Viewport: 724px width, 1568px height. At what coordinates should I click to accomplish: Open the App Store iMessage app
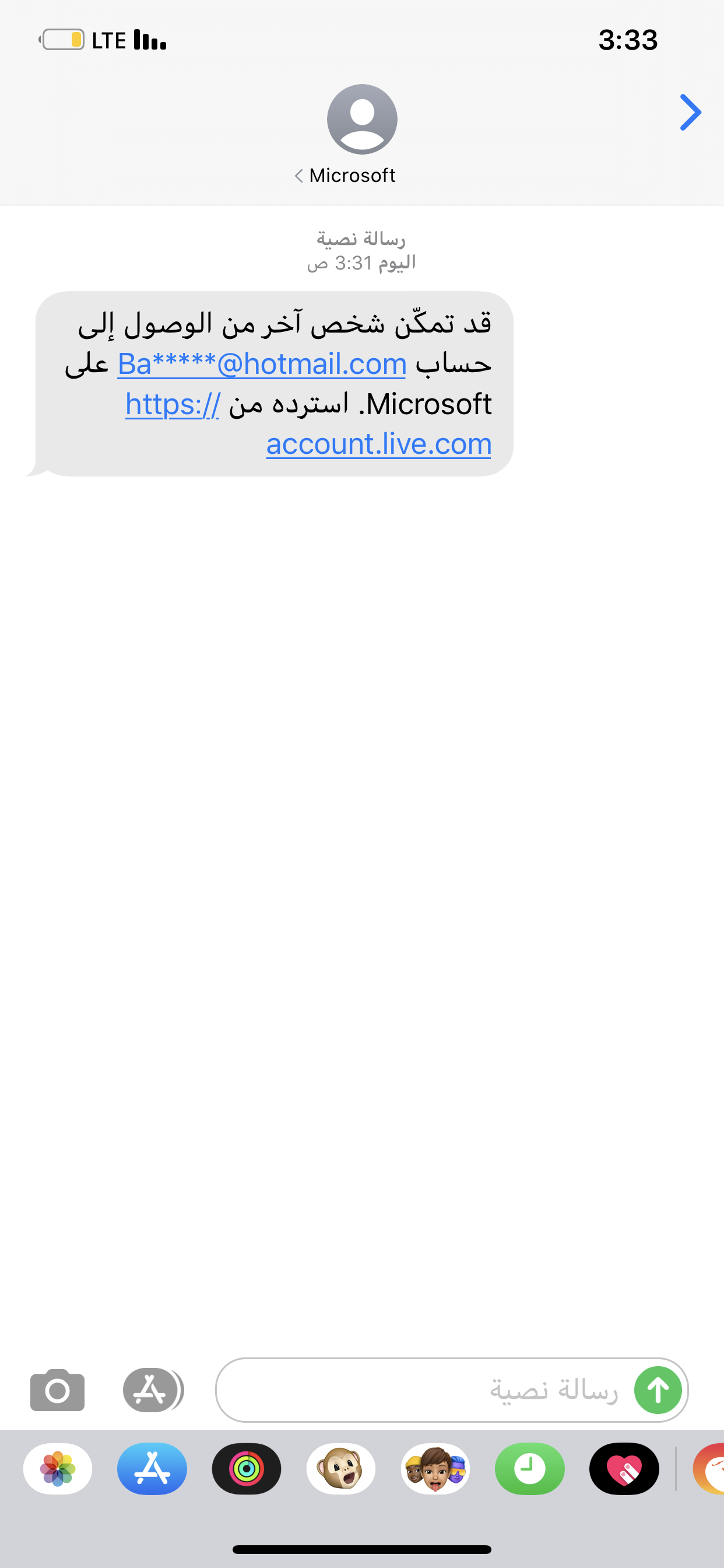pos(152,1468)
